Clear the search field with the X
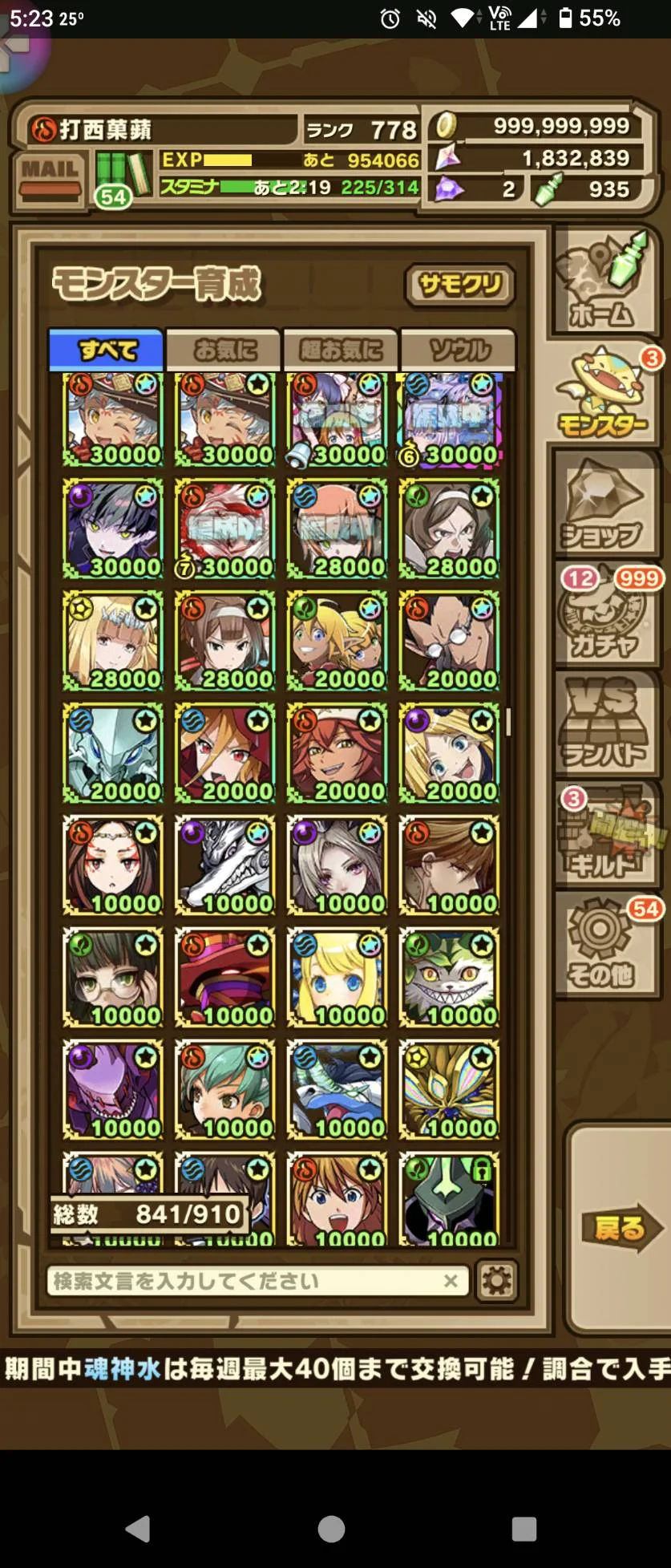Screen dimensions: 671x1568 pyautogui.click(x=451, y=1281)
